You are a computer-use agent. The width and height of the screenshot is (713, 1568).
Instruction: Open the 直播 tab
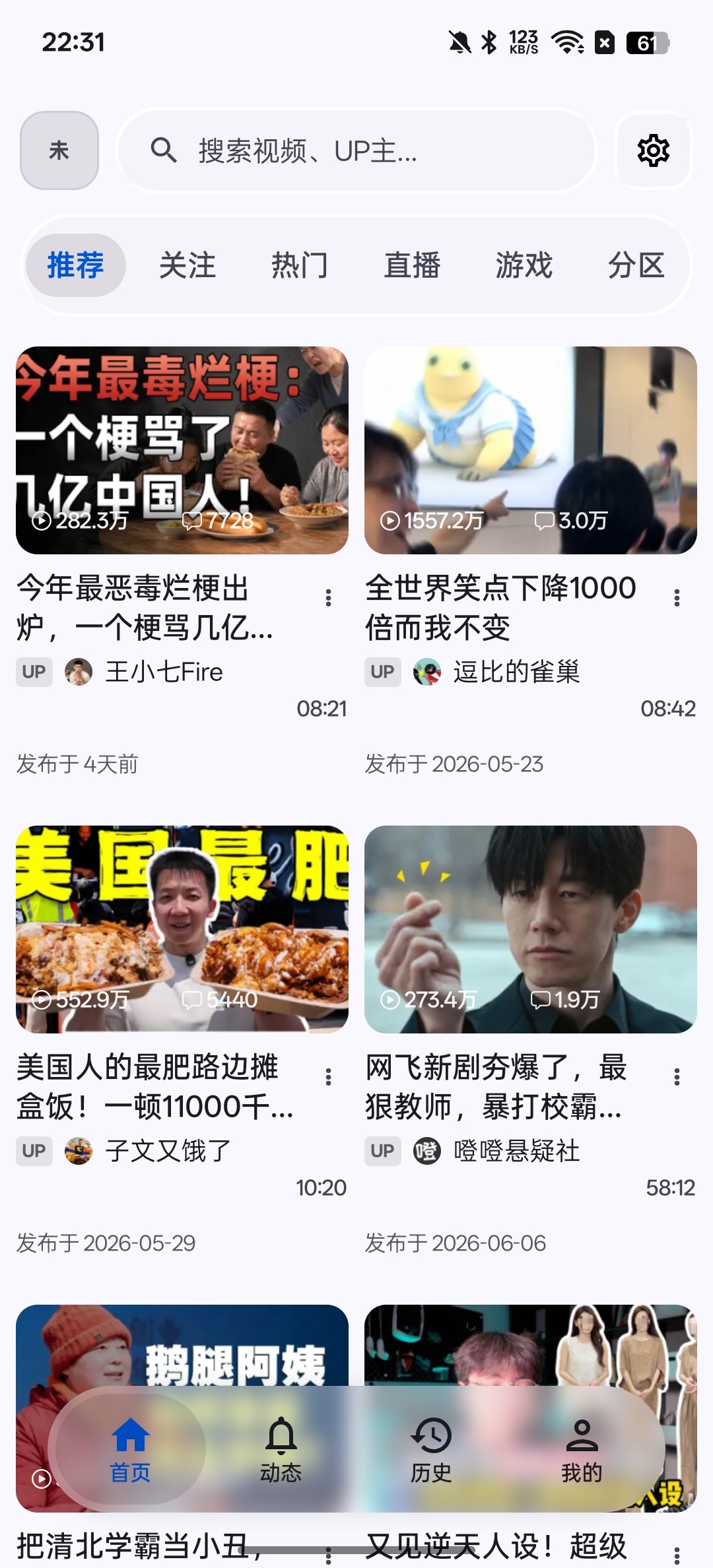(x=412, y=265)
